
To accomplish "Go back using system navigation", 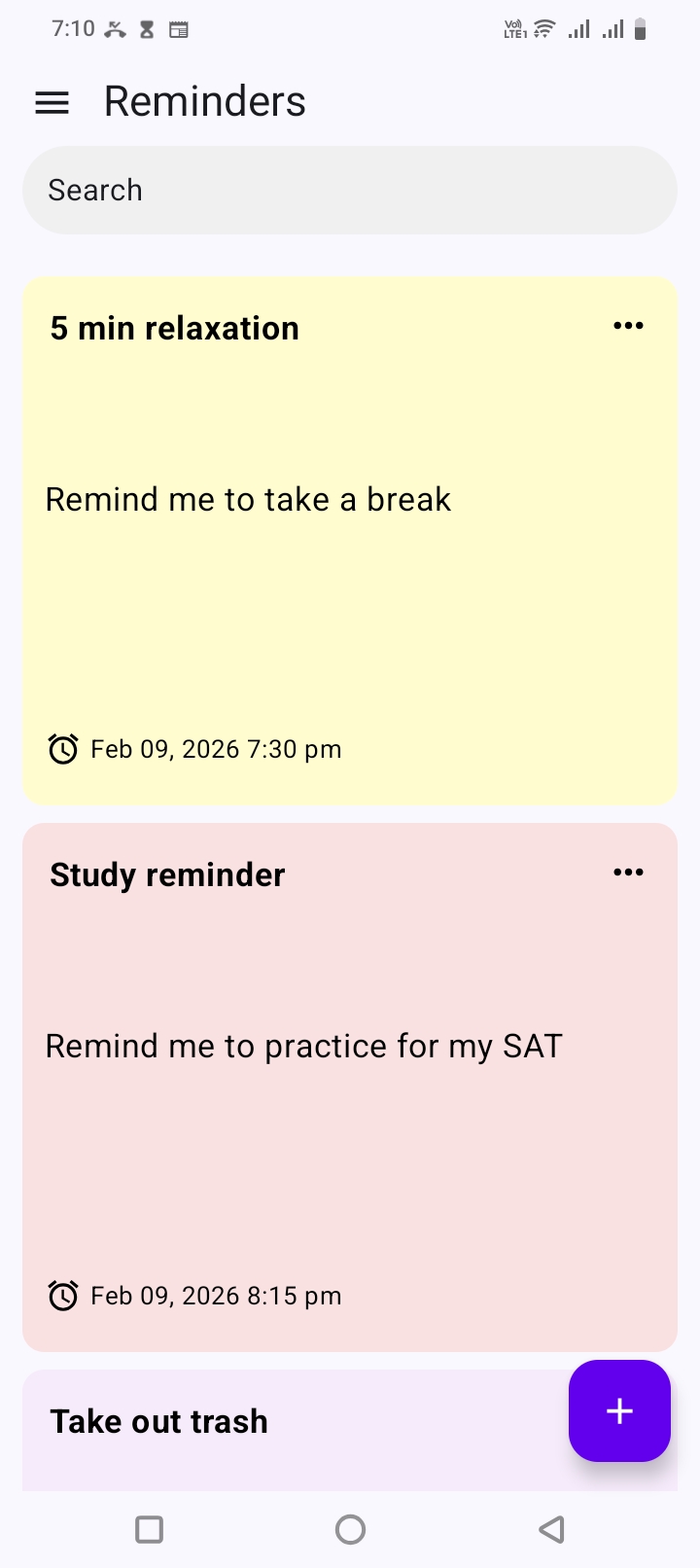I will click(551, 1529).
